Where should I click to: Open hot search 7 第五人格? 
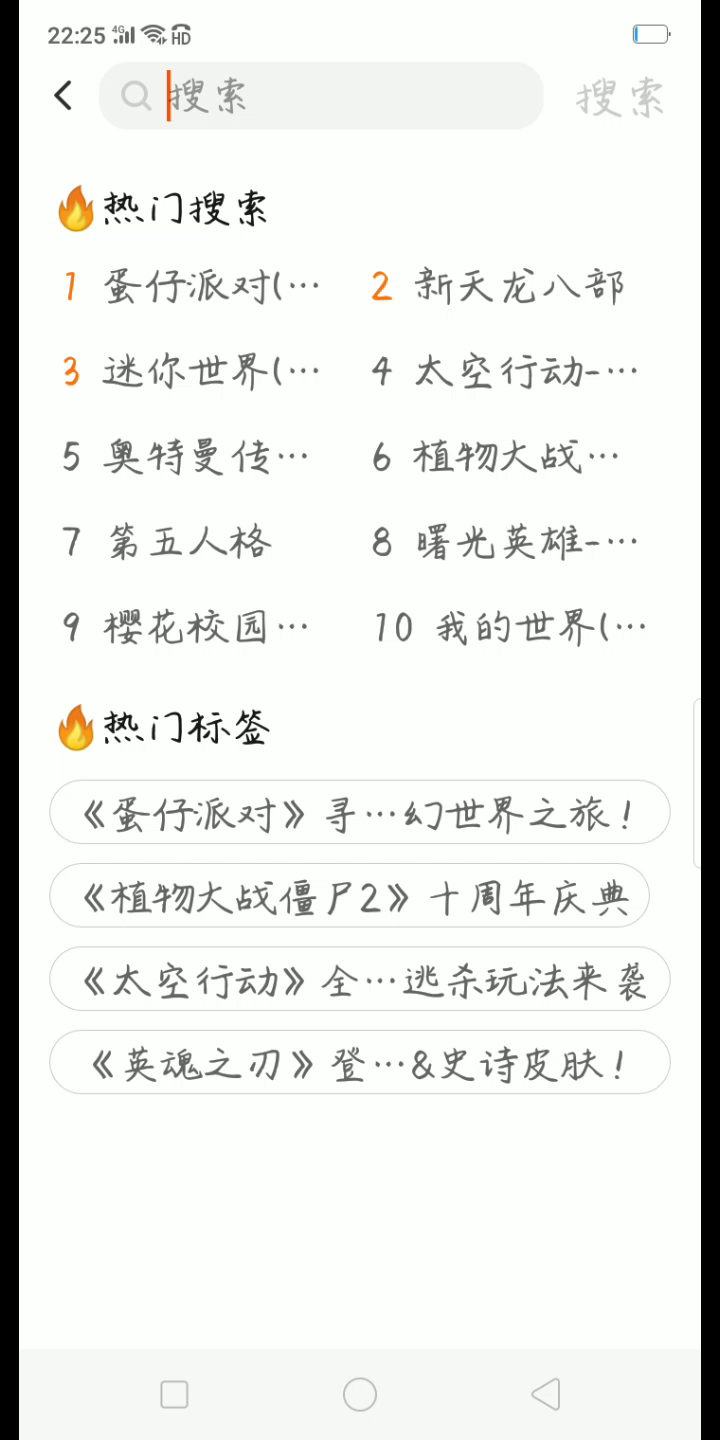tap(170, 543)
